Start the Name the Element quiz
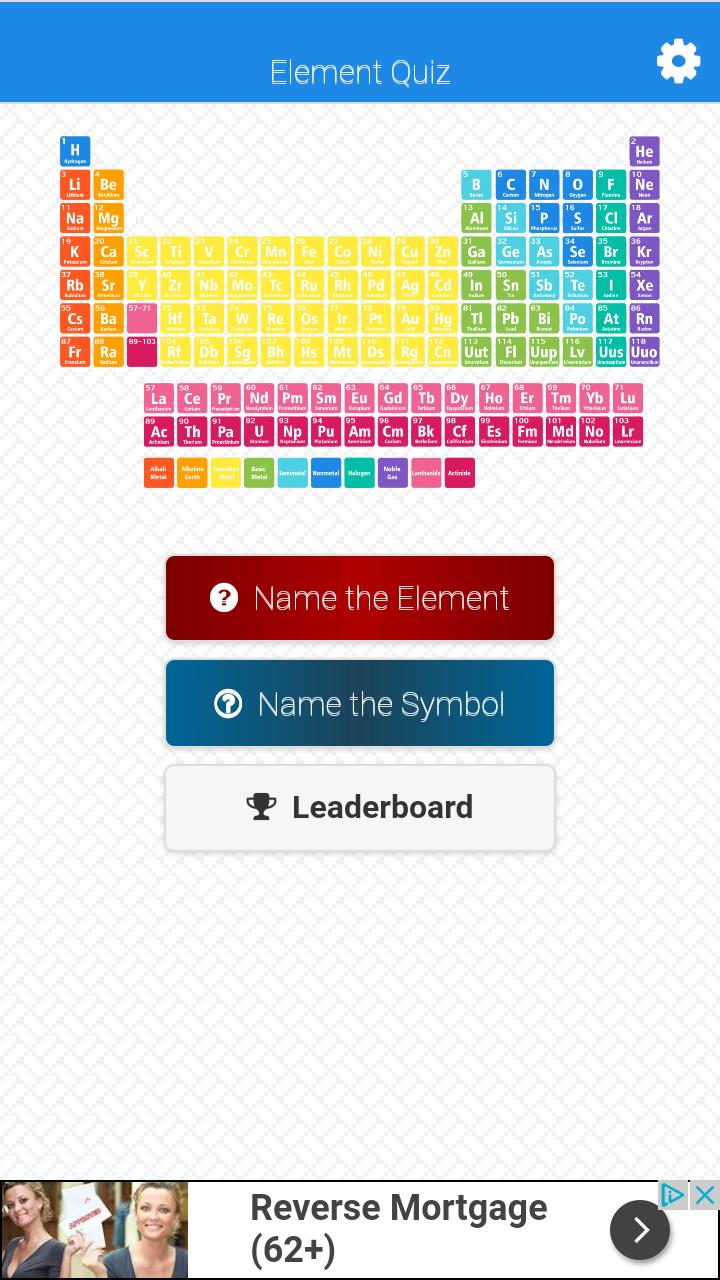The height and width of the screenshot is (1280, 720). [360, 597]
